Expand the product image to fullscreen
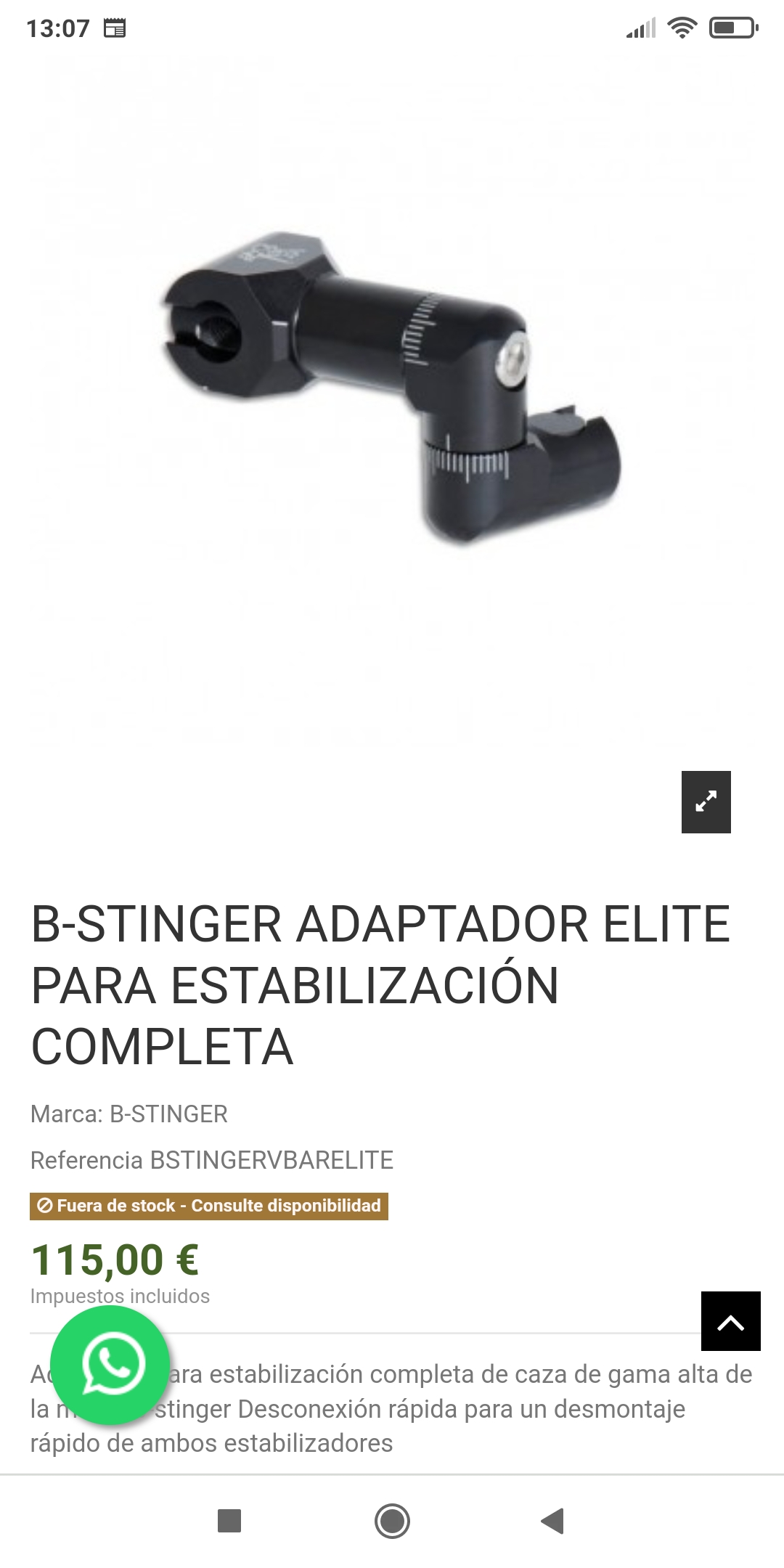Image resolution: width=784 pixels, height=1568 pixels. click(706, 801)
